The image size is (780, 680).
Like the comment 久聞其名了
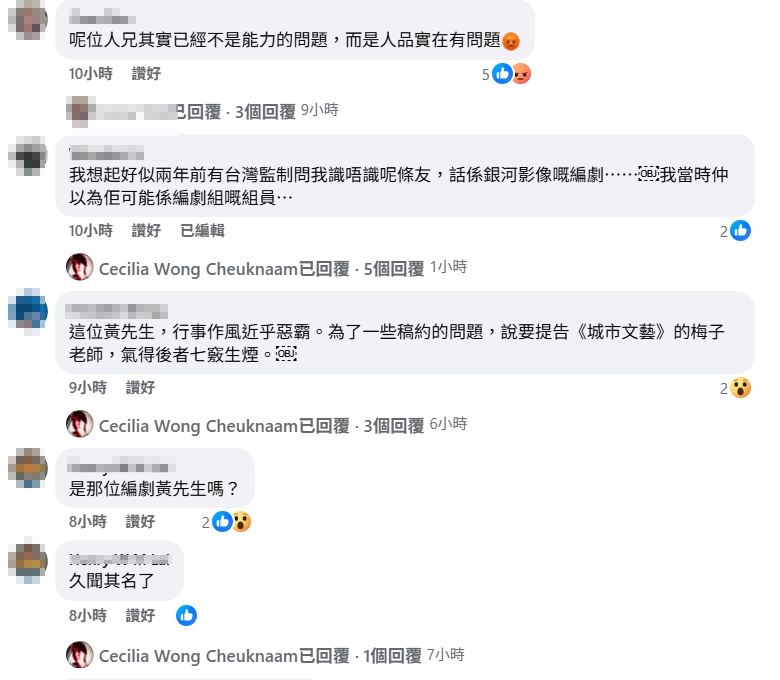coord(140,615)
